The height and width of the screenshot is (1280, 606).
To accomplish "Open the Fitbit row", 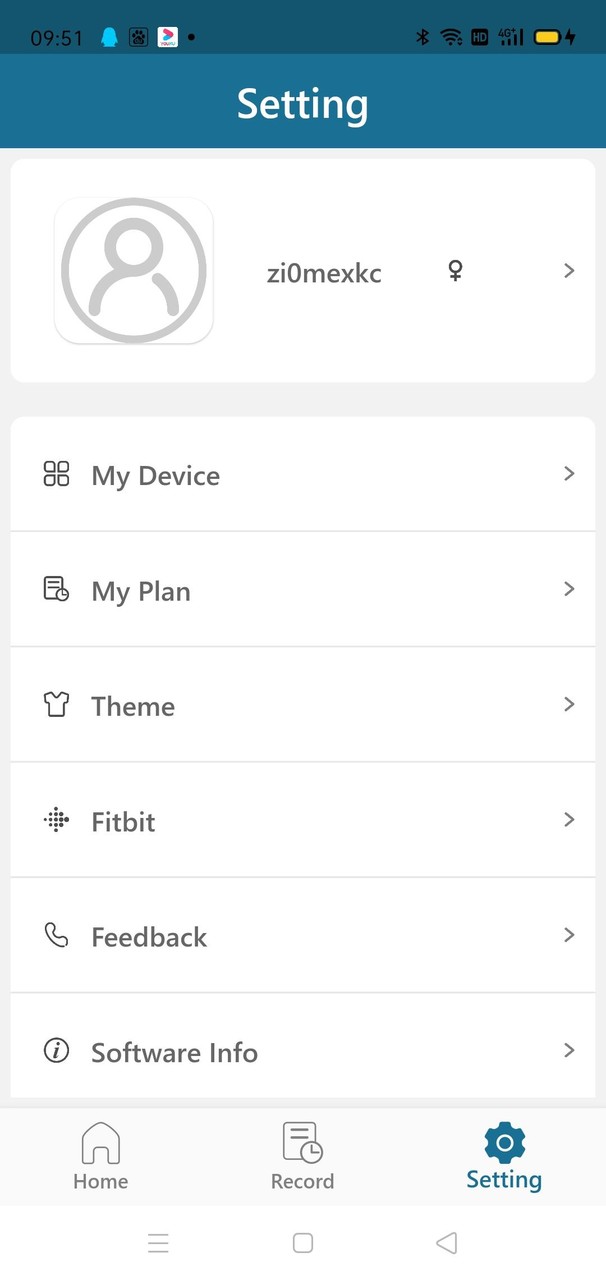I will [302, 821].
